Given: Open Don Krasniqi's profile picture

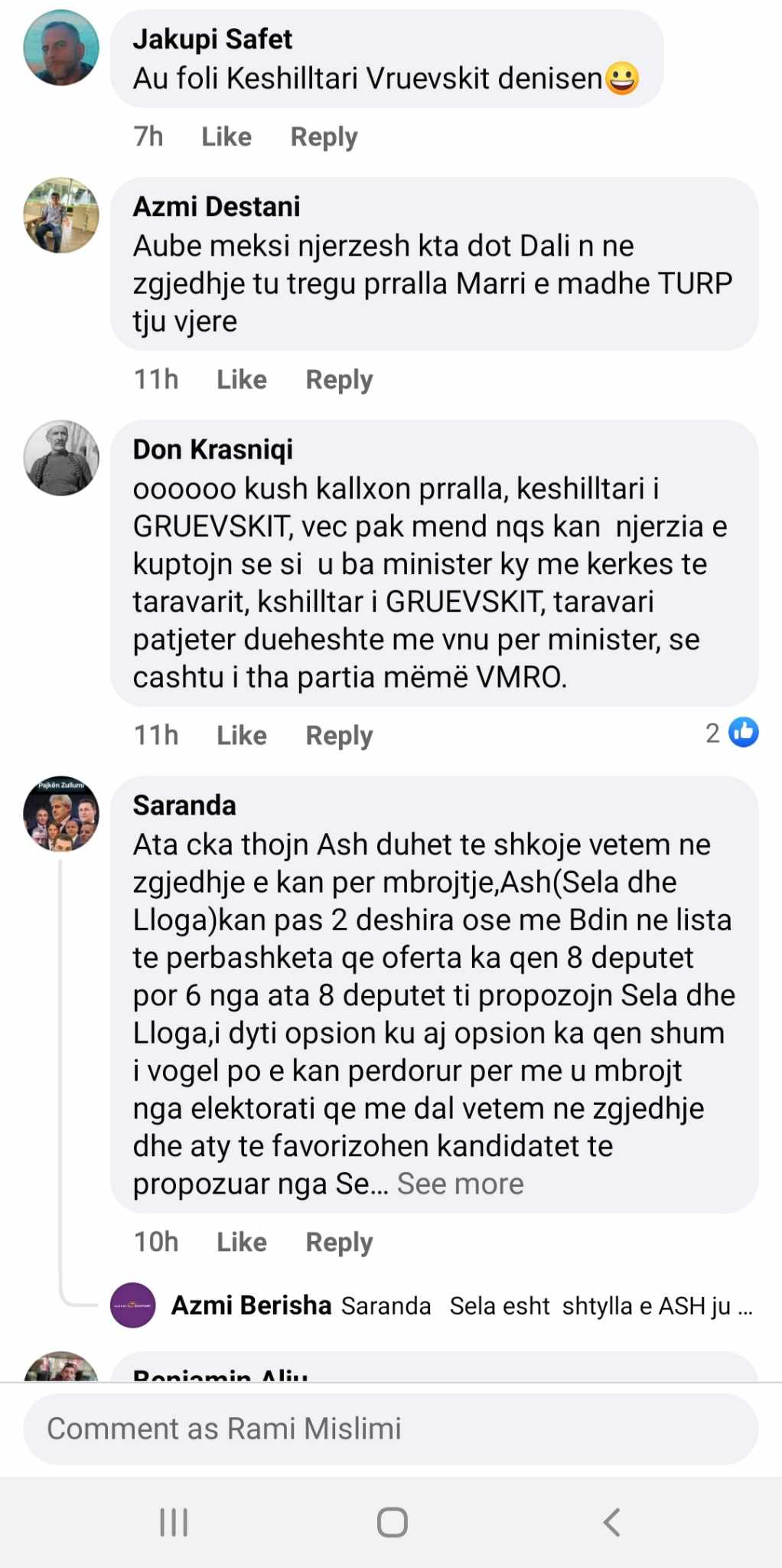Looking at the screenshot, I should coord(61,458).
